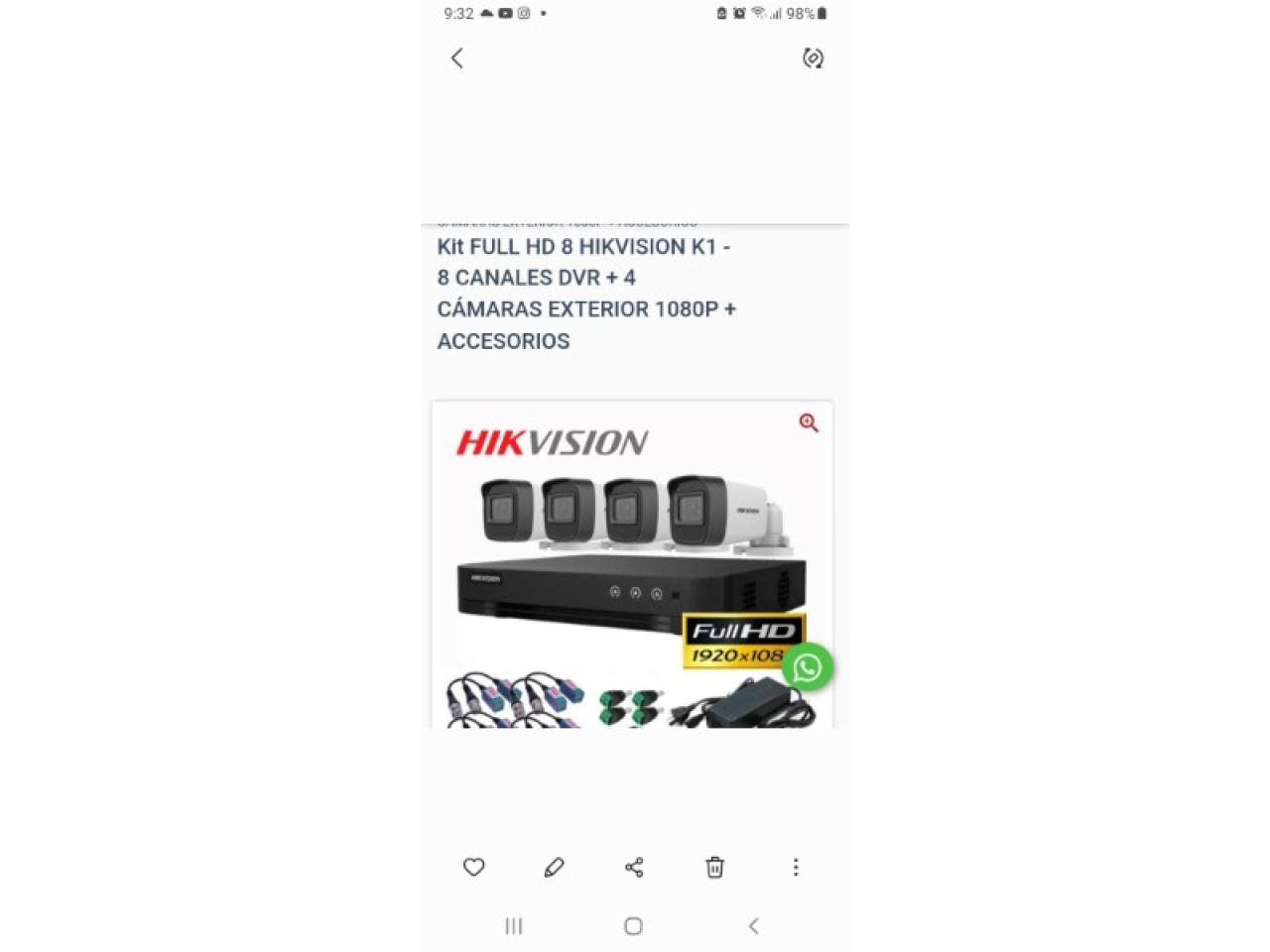Screen dimensions: 1270x952
Task: Edit this image with the pencil
Action: click(x=555, y=868)
